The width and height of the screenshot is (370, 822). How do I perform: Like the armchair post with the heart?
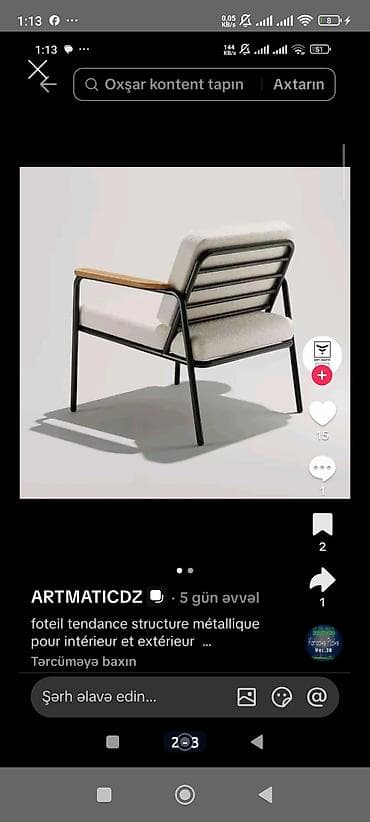(322, 413)
